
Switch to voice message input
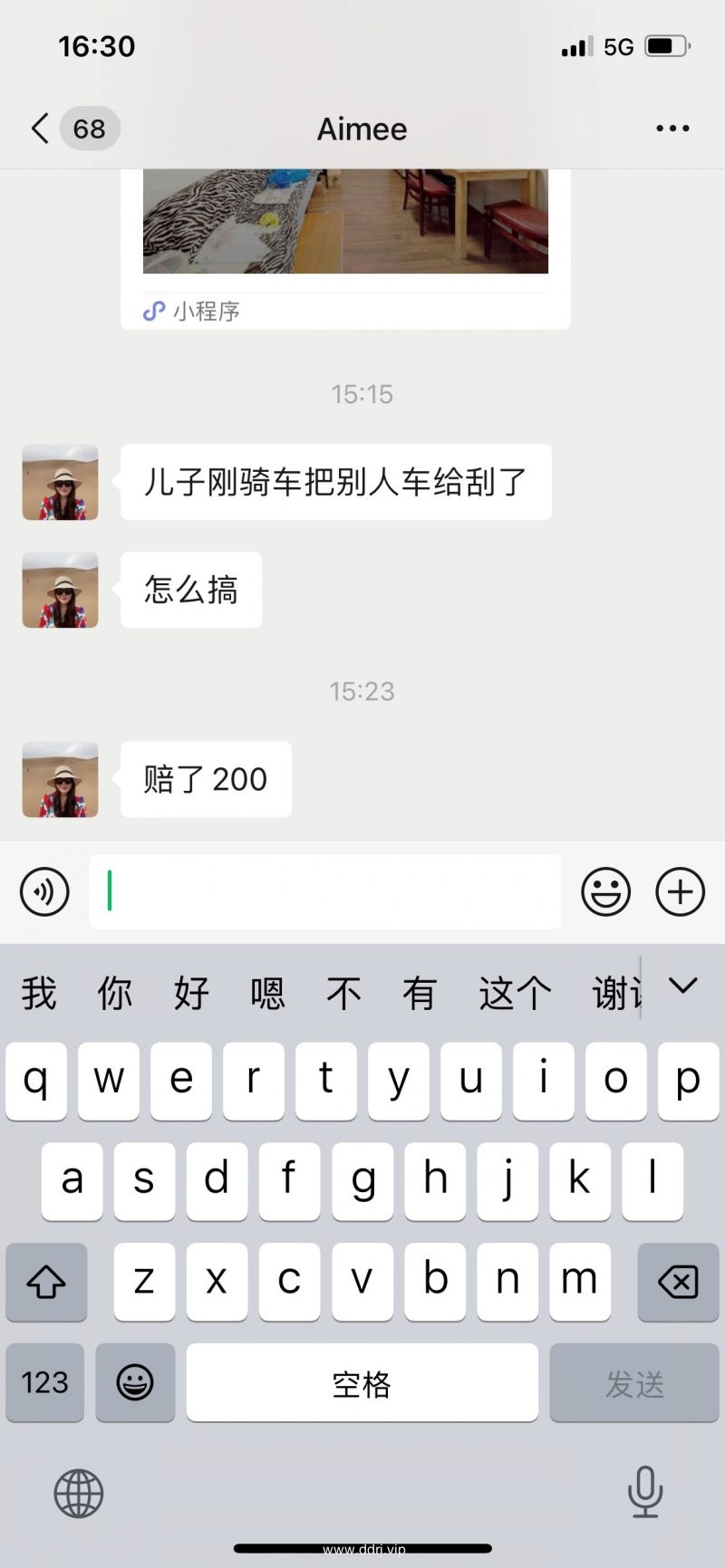pyautogui.click(x=44, y=891)
